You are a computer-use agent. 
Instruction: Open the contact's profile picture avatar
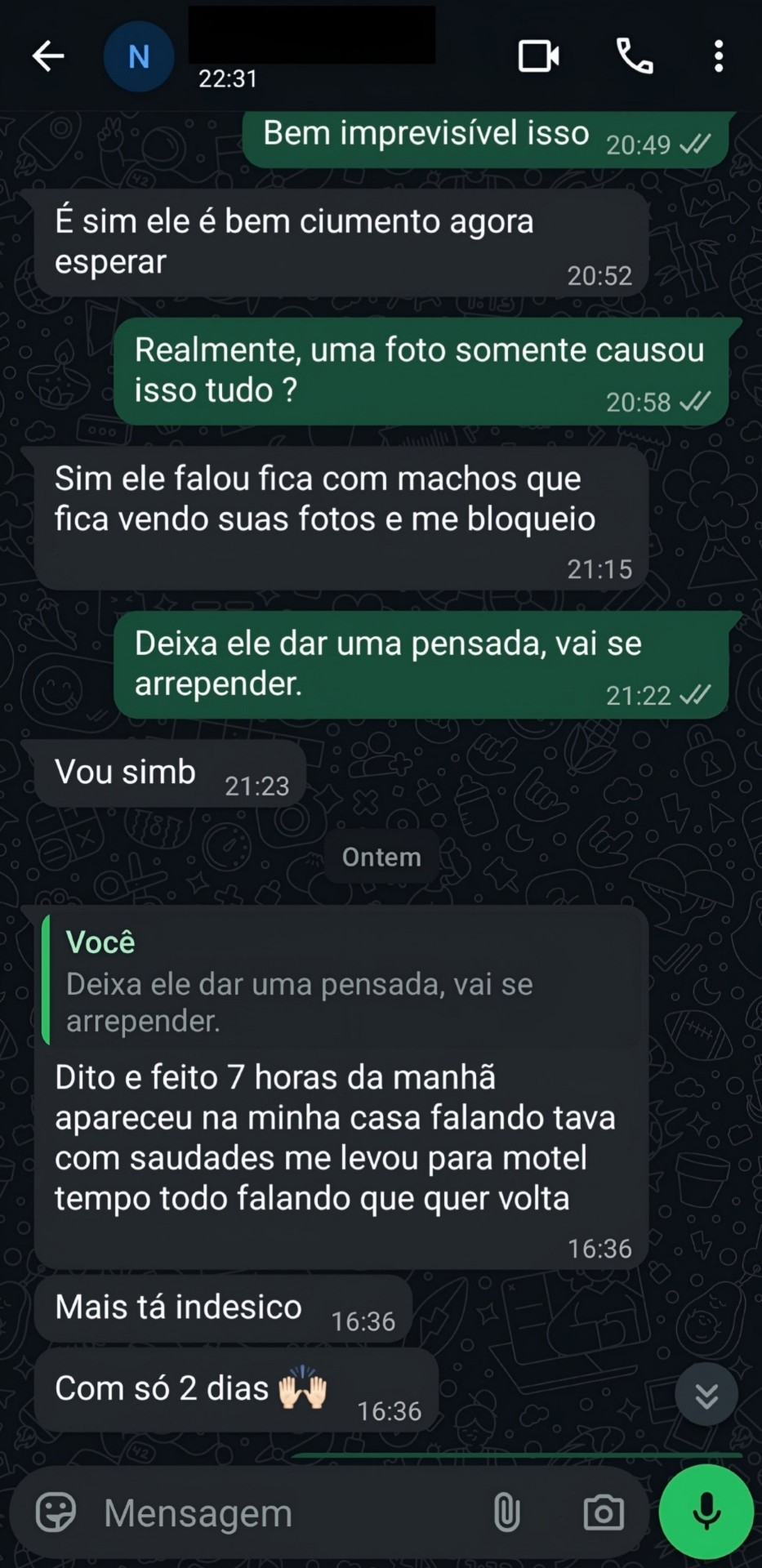coord(139,56)
